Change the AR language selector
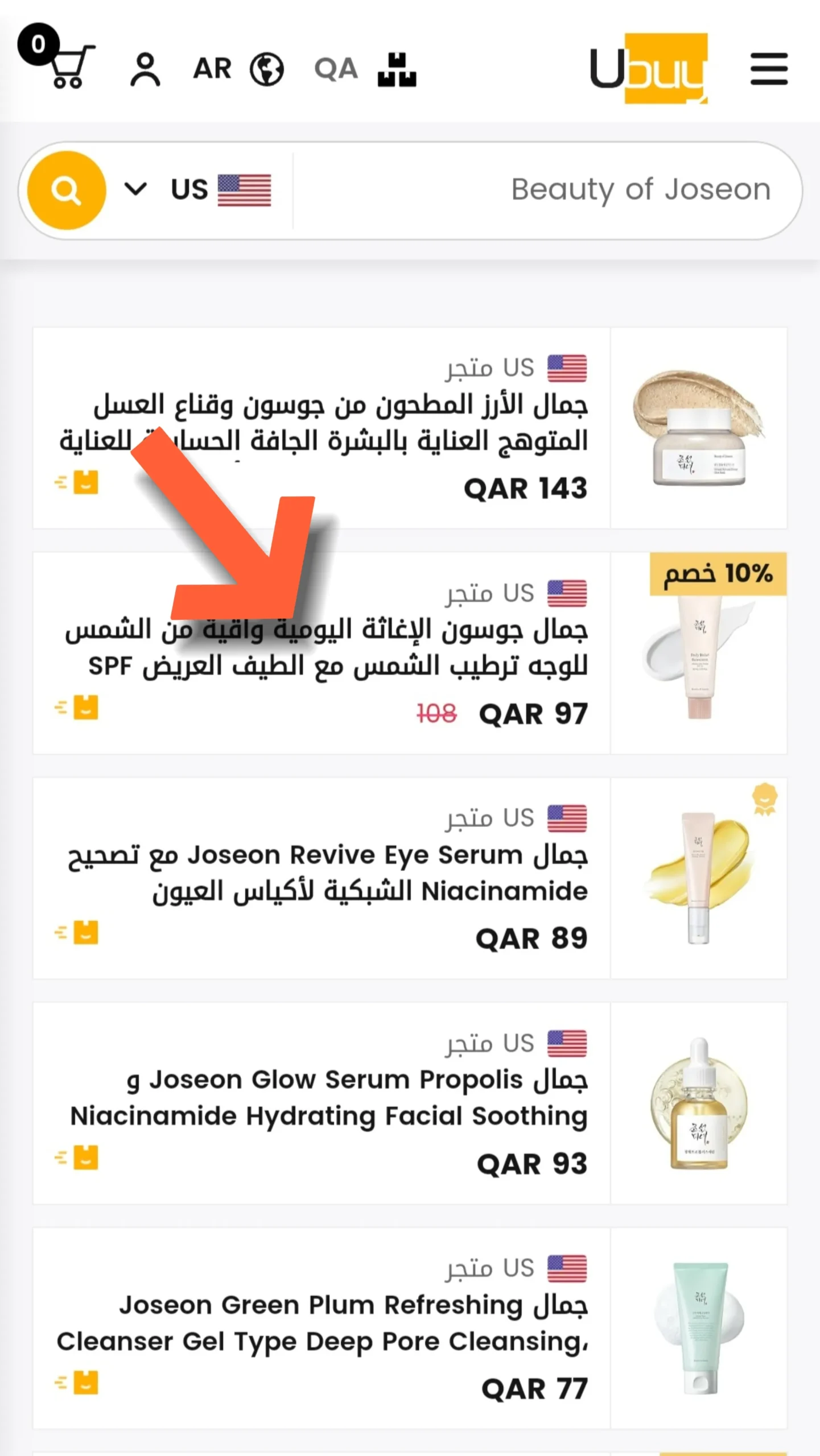 237,69
